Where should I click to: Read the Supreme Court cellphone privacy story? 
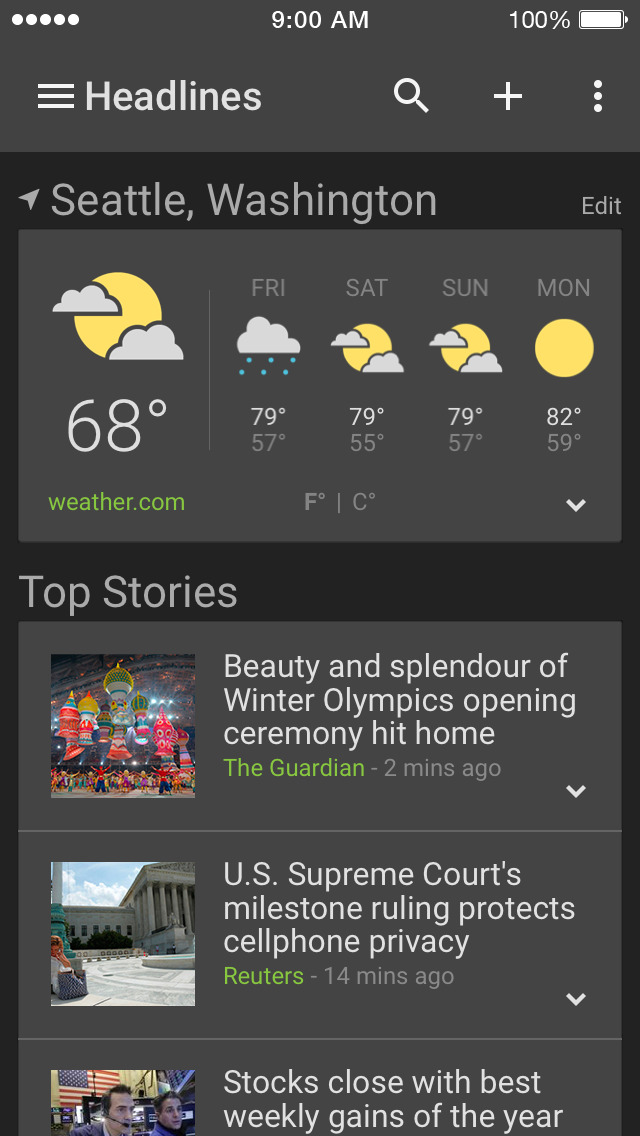(399, 908)
